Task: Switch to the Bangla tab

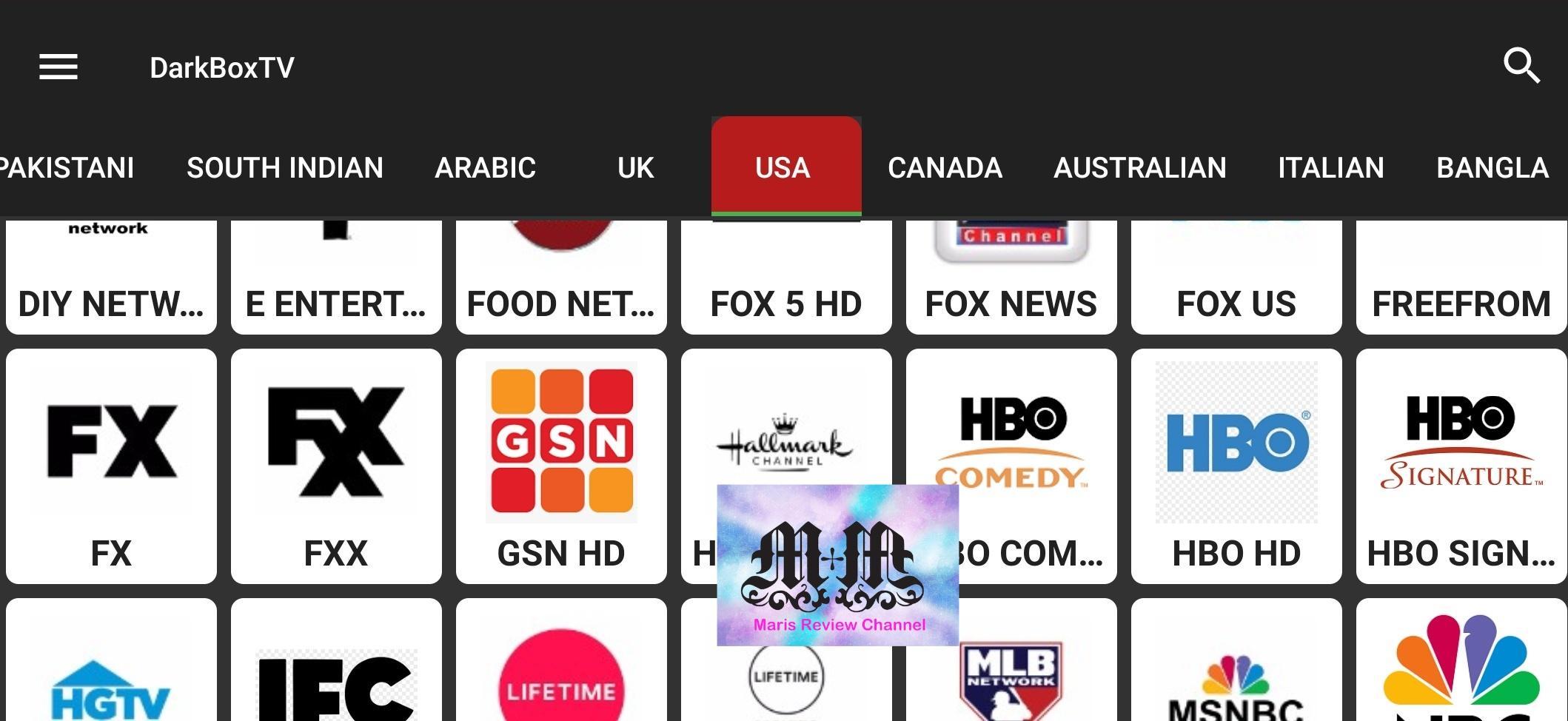Action: [1492, 168]
